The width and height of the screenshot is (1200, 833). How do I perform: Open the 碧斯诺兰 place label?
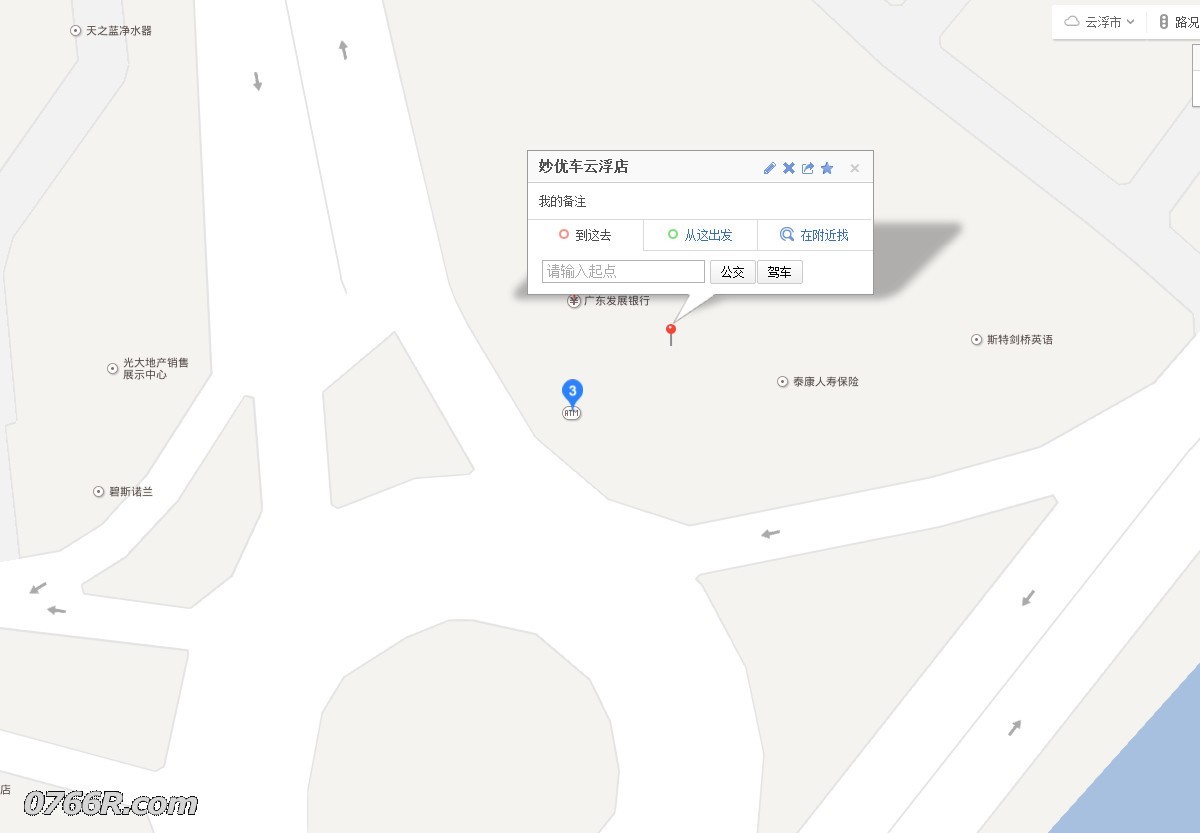coord(129,492)
